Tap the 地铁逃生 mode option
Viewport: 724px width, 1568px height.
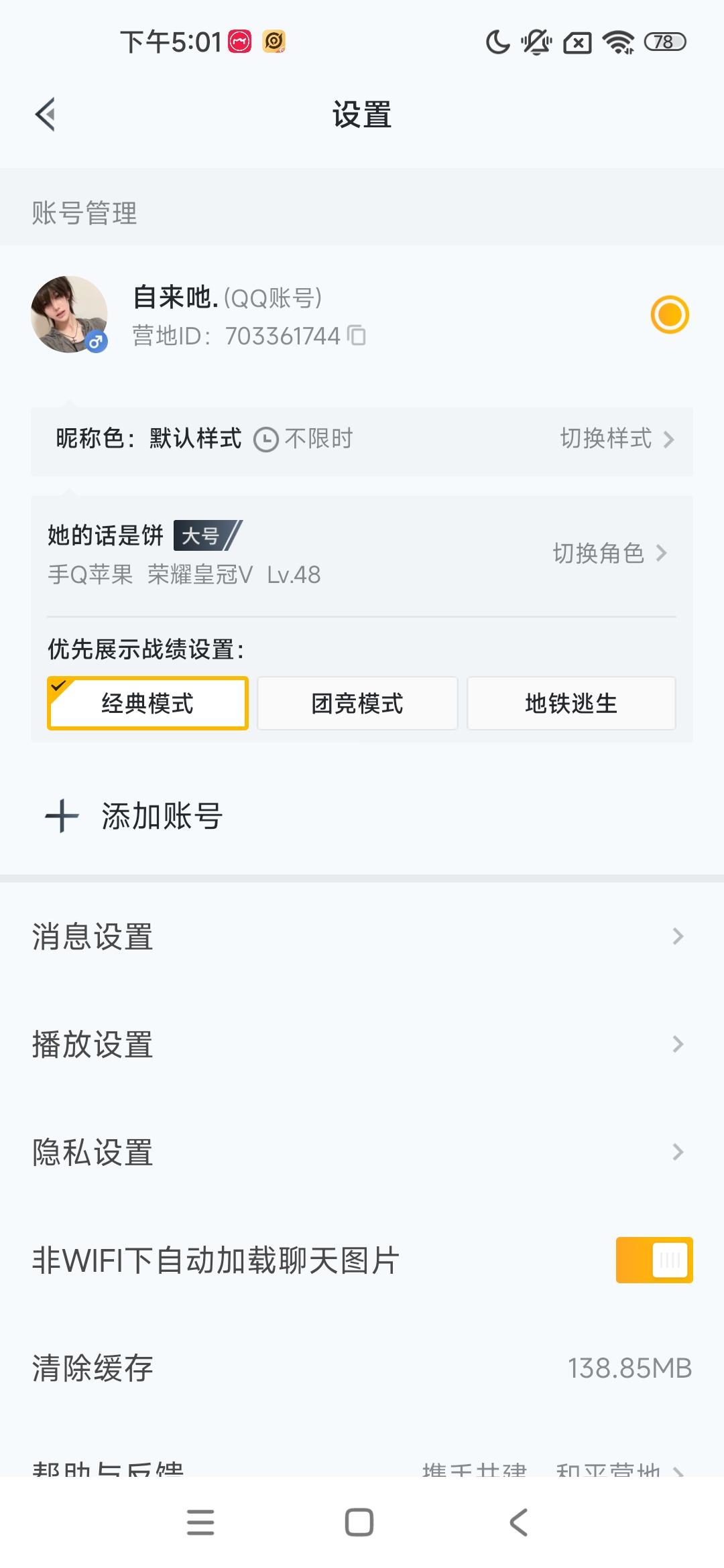tap(571, 704)
